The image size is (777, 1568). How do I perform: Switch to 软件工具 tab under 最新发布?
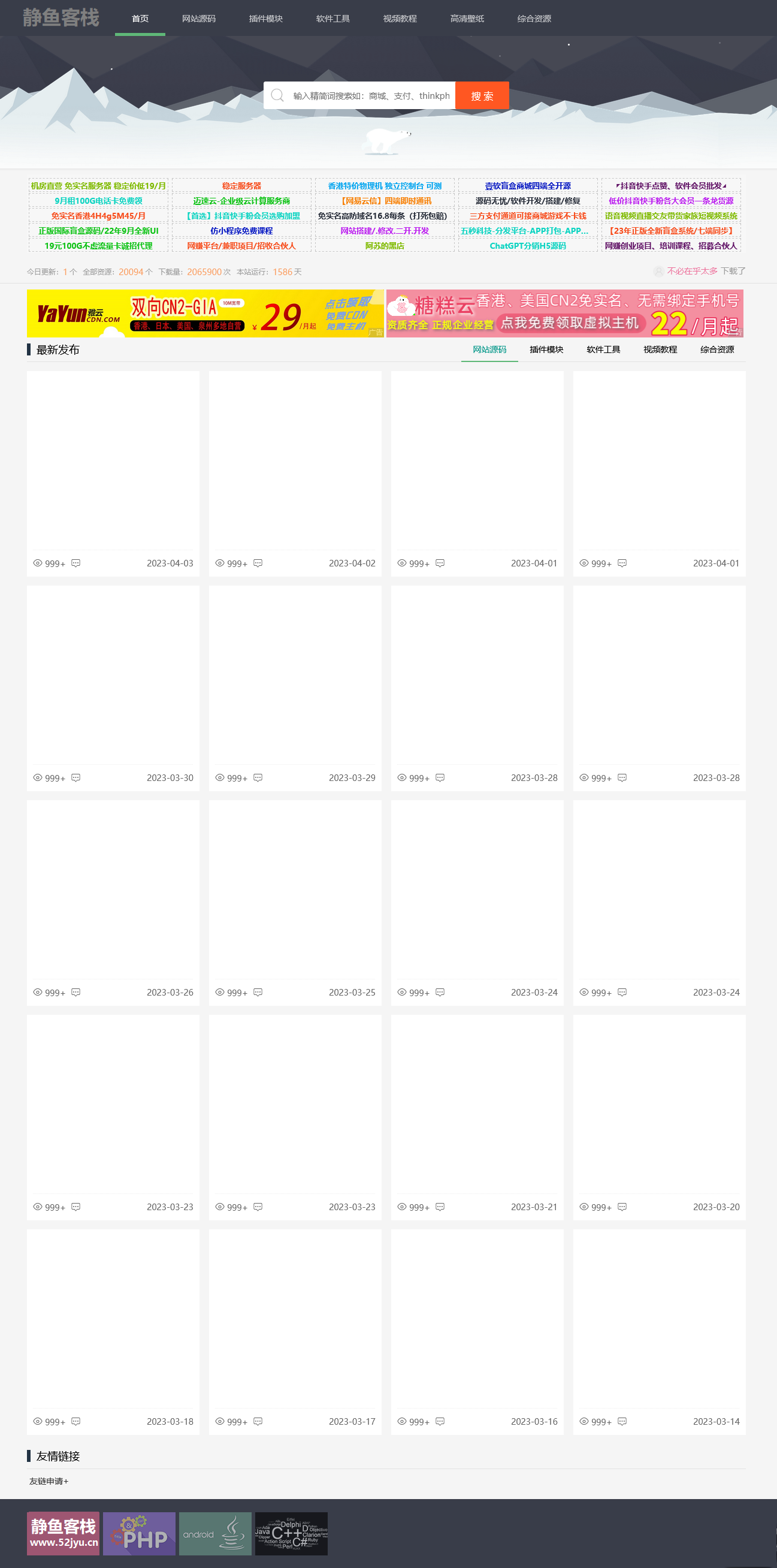click(603, 349)
